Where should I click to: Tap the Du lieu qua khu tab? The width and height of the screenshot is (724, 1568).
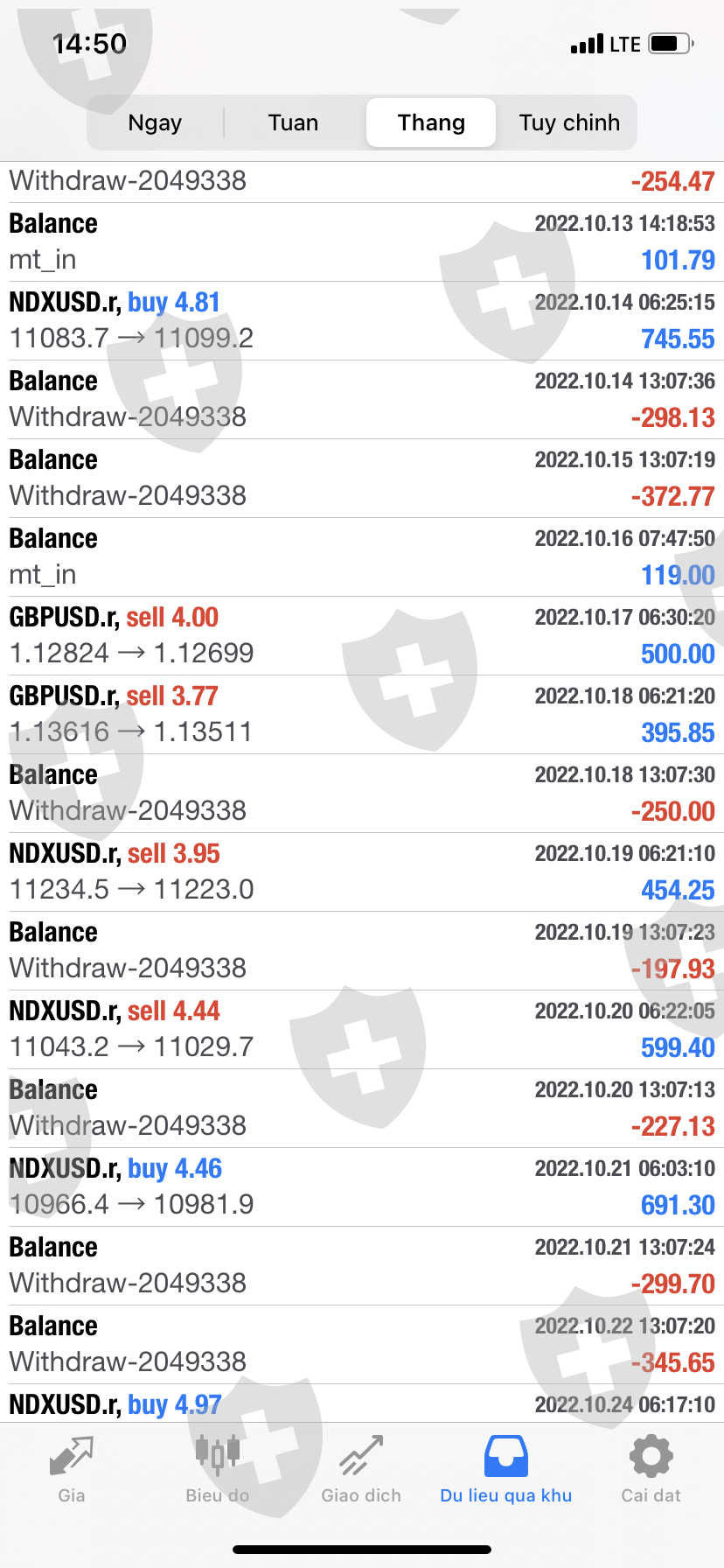(505, 1470)
